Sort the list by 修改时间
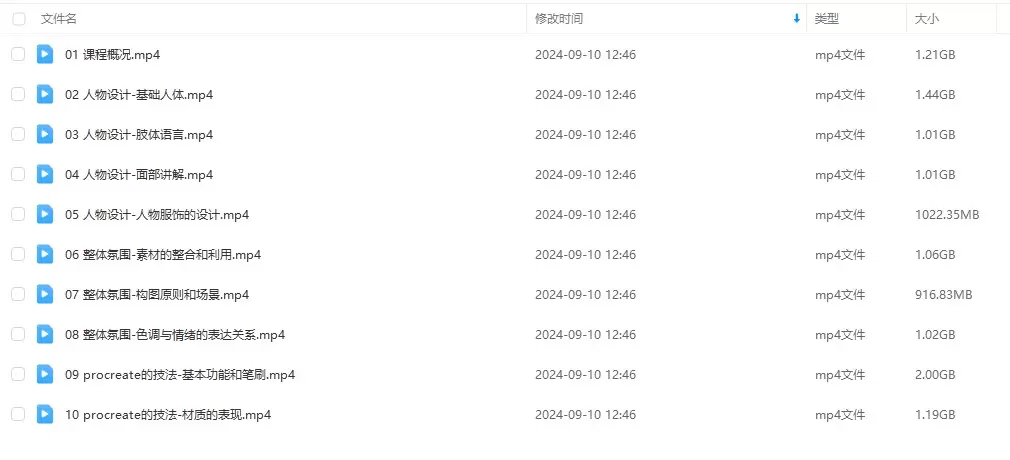Image resolution: width=1010 pixels, height=460 pixels. coord(559,18)
